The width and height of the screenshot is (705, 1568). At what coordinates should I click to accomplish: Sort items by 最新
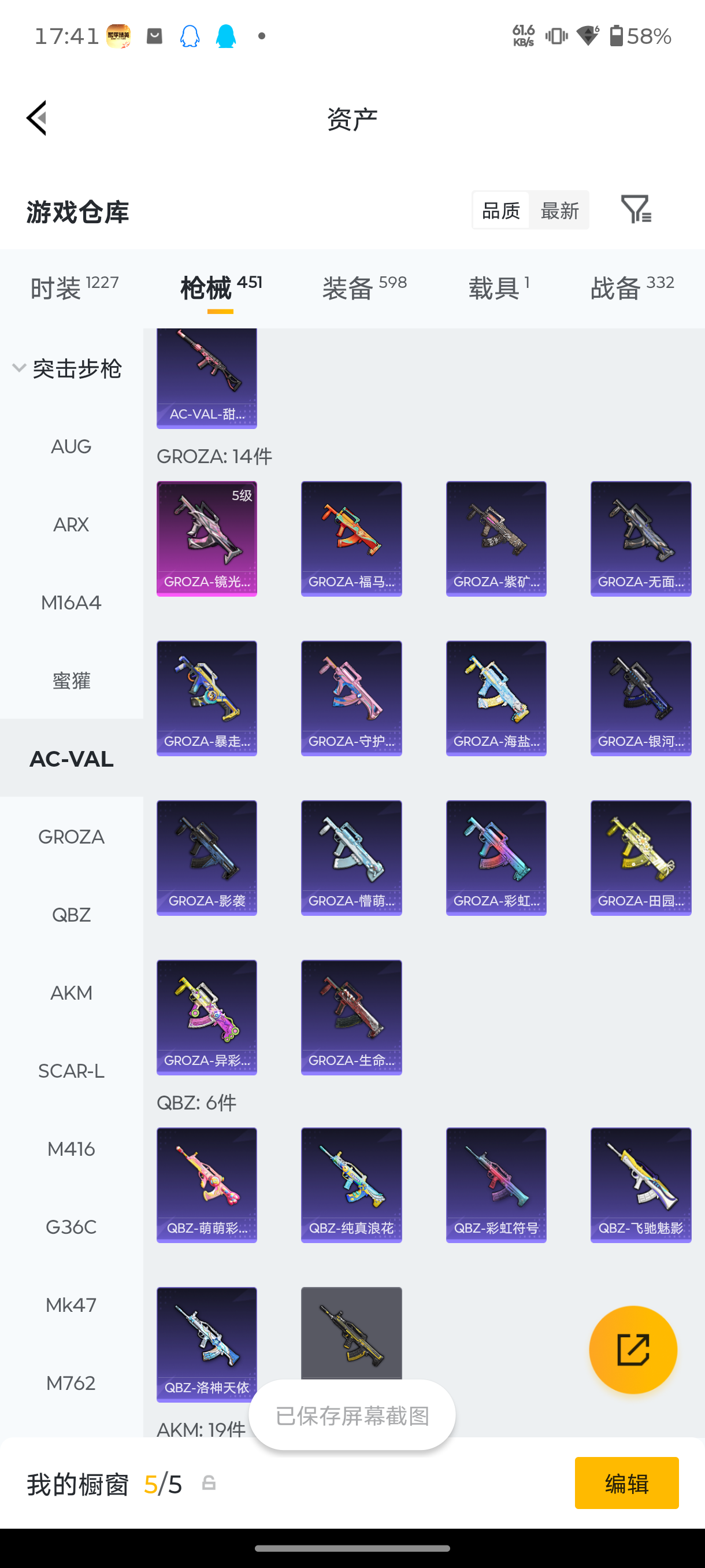(559, 210)
